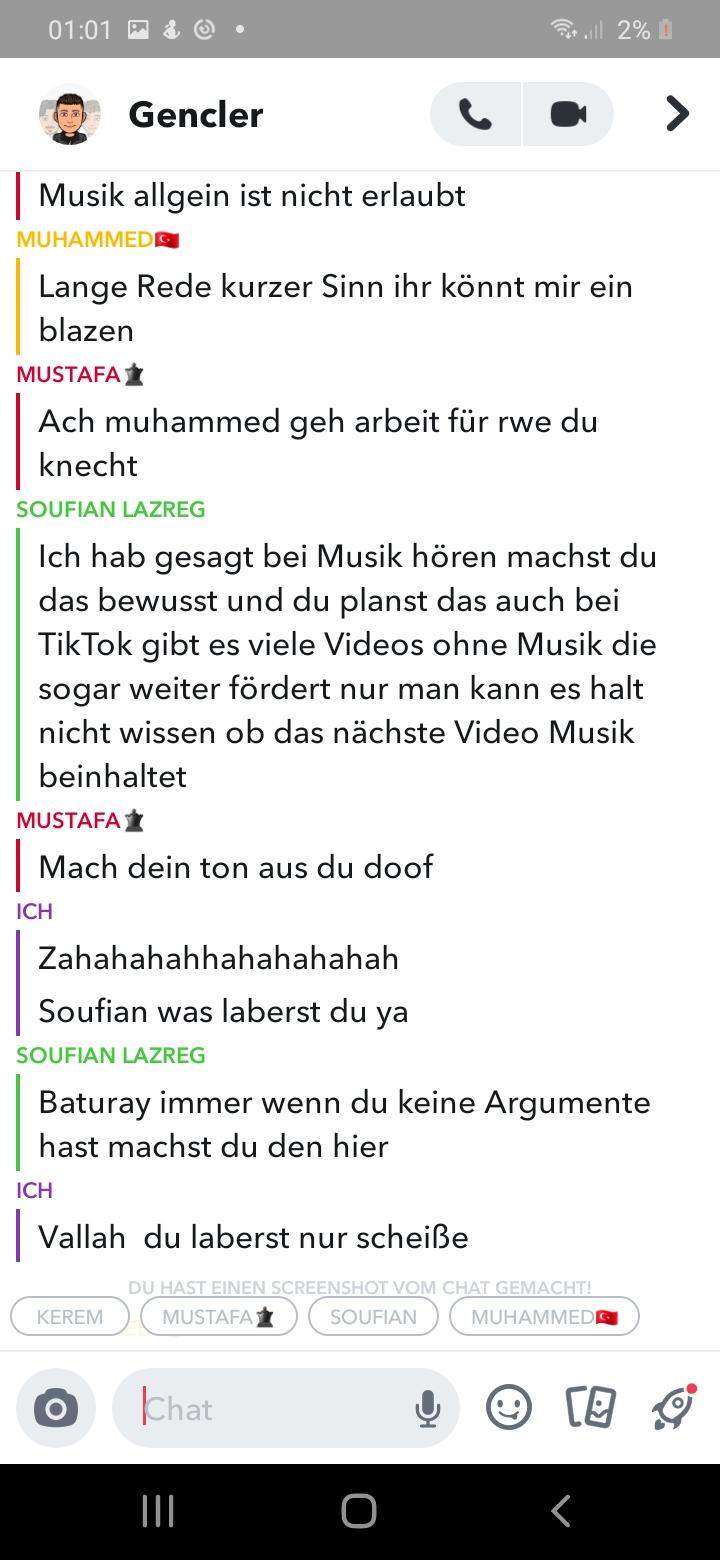720x1560 pixels.
Task: Open the Gencler group profile avatar
Action: (70, 115)
